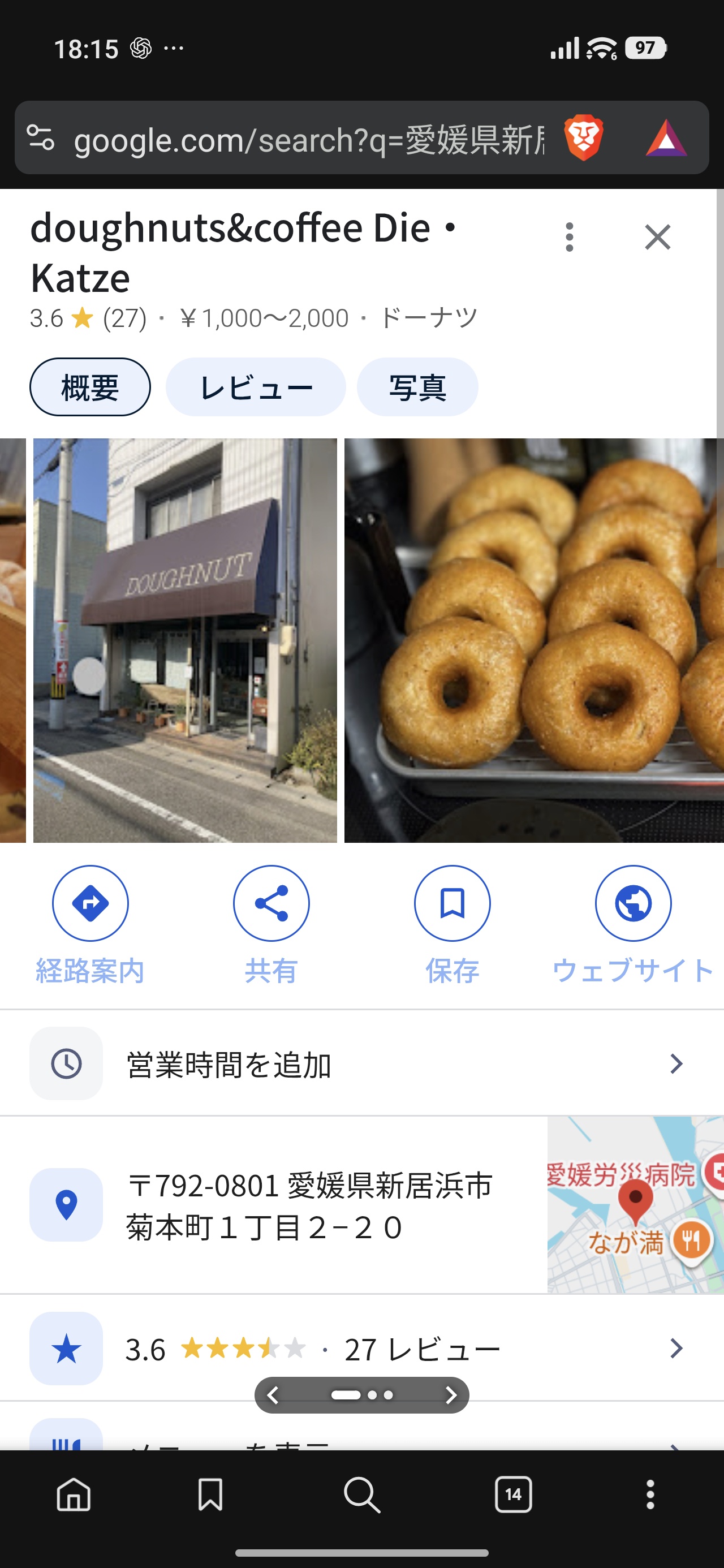Switch to the レビュー tab
Image resolution: width=724 pixels, height=1568 pixels.
click(x=255, y=387)
